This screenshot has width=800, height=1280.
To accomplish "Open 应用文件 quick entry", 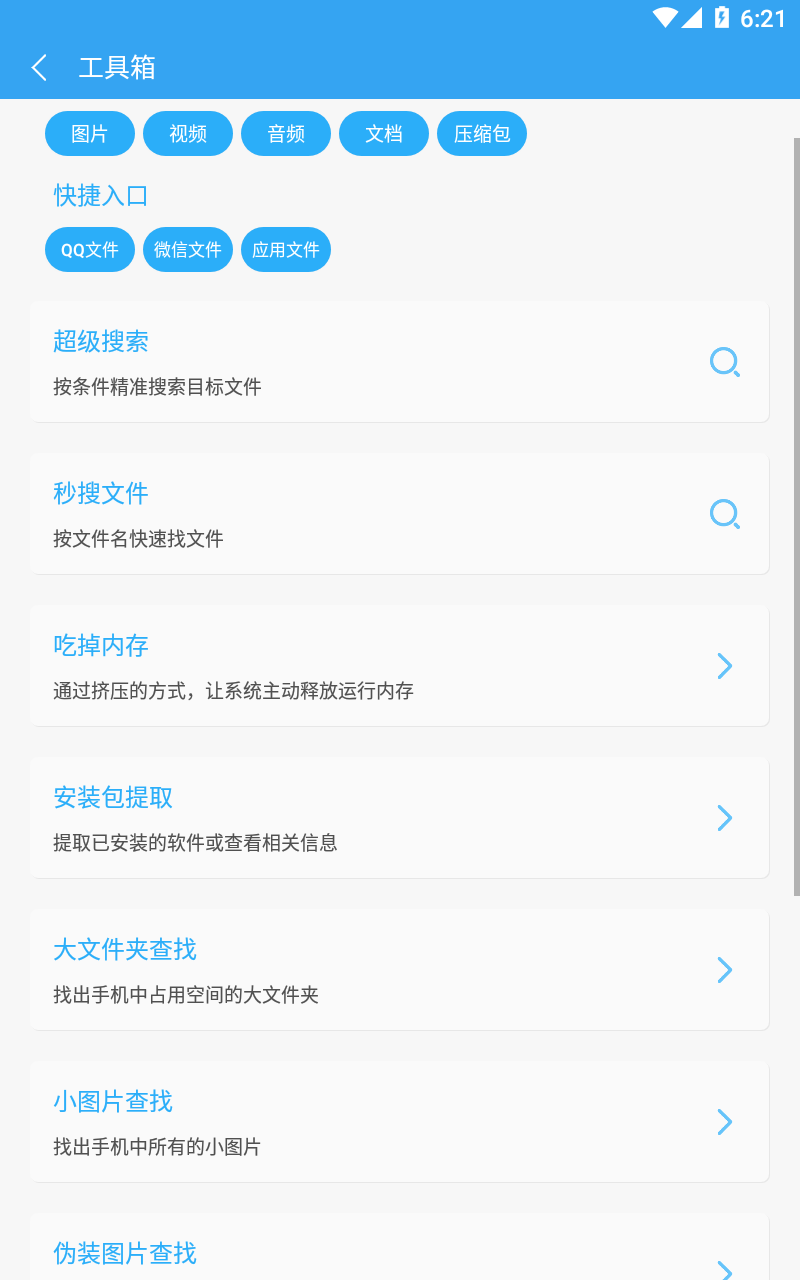I will [x=285, y=249].
